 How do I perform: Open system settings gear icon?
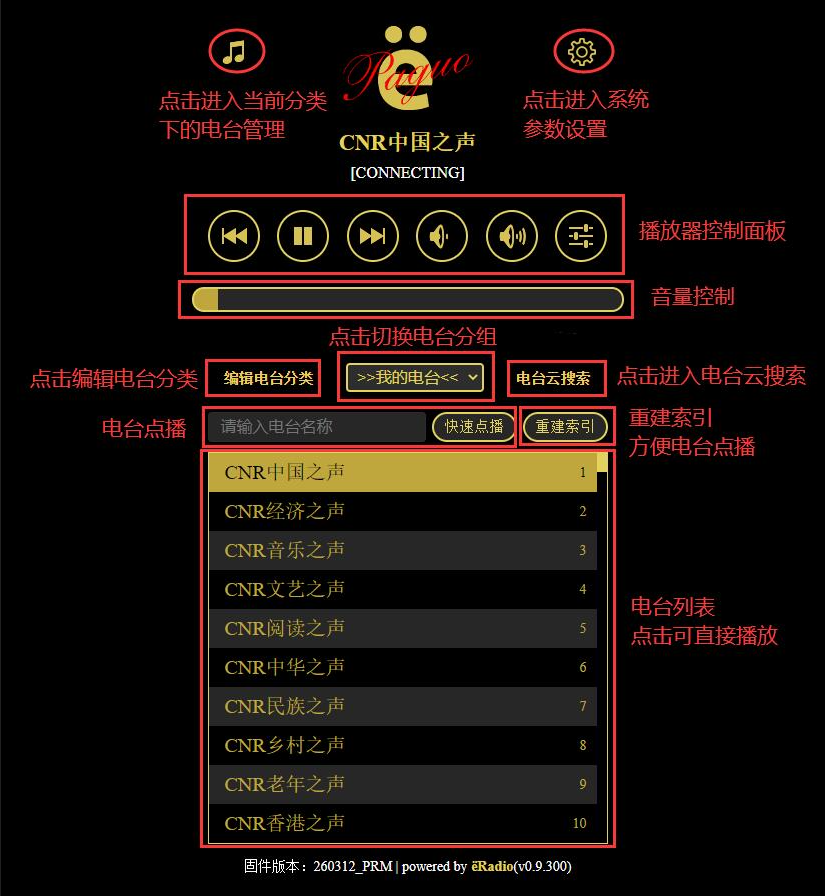pos(583,52)
